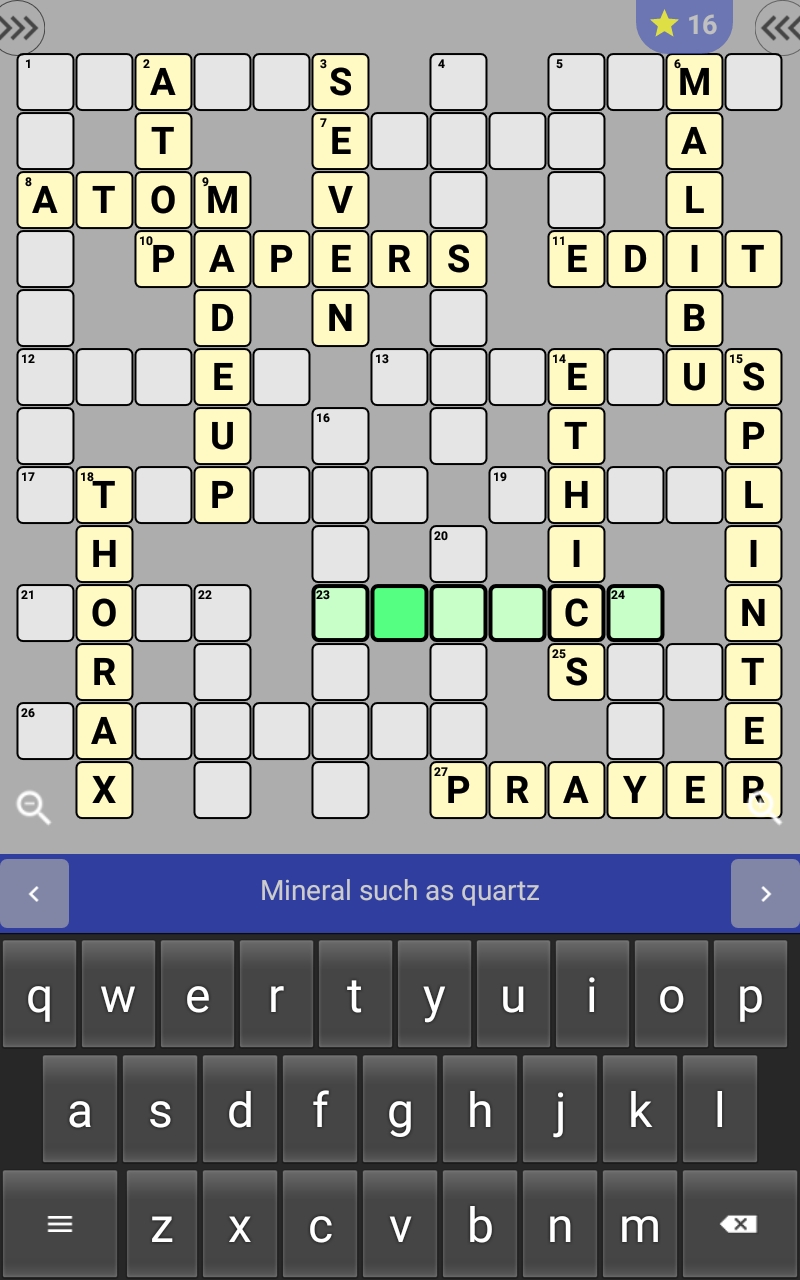The image size is (800, 1280).
Task: Tap the clue bar reading Mineral such as quartz
Action: coord(400,891)
